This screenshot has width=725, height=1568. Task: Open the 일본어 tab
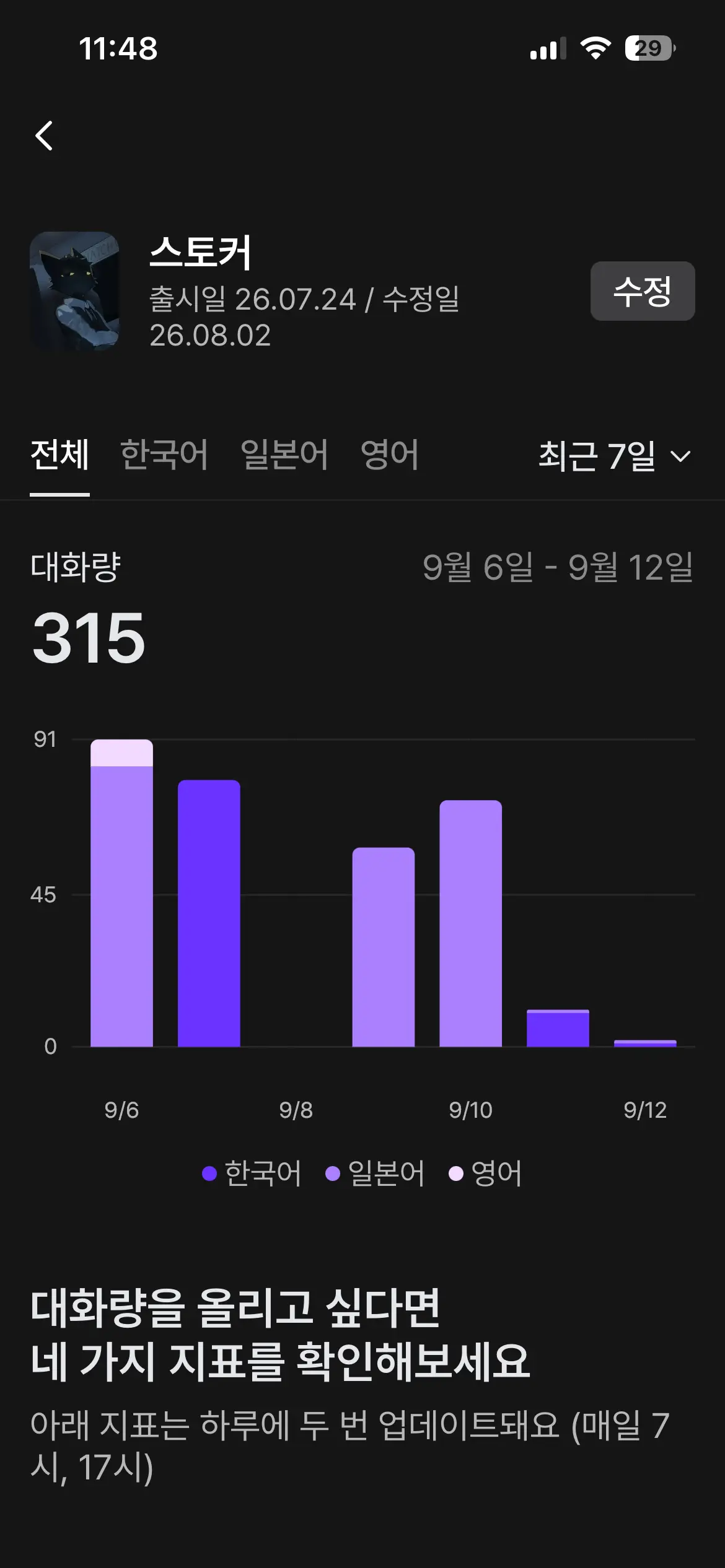284,455
